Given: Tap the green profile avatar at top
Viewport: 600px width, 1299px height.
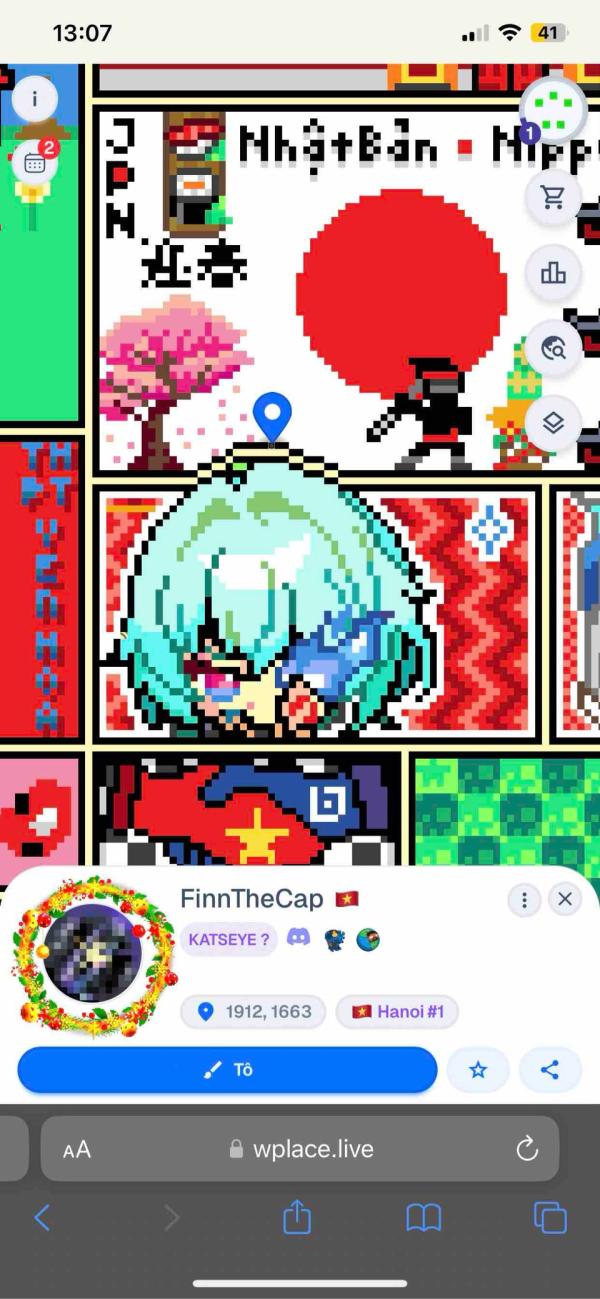Looking at the screenshot, I should [x=553, y=110].
